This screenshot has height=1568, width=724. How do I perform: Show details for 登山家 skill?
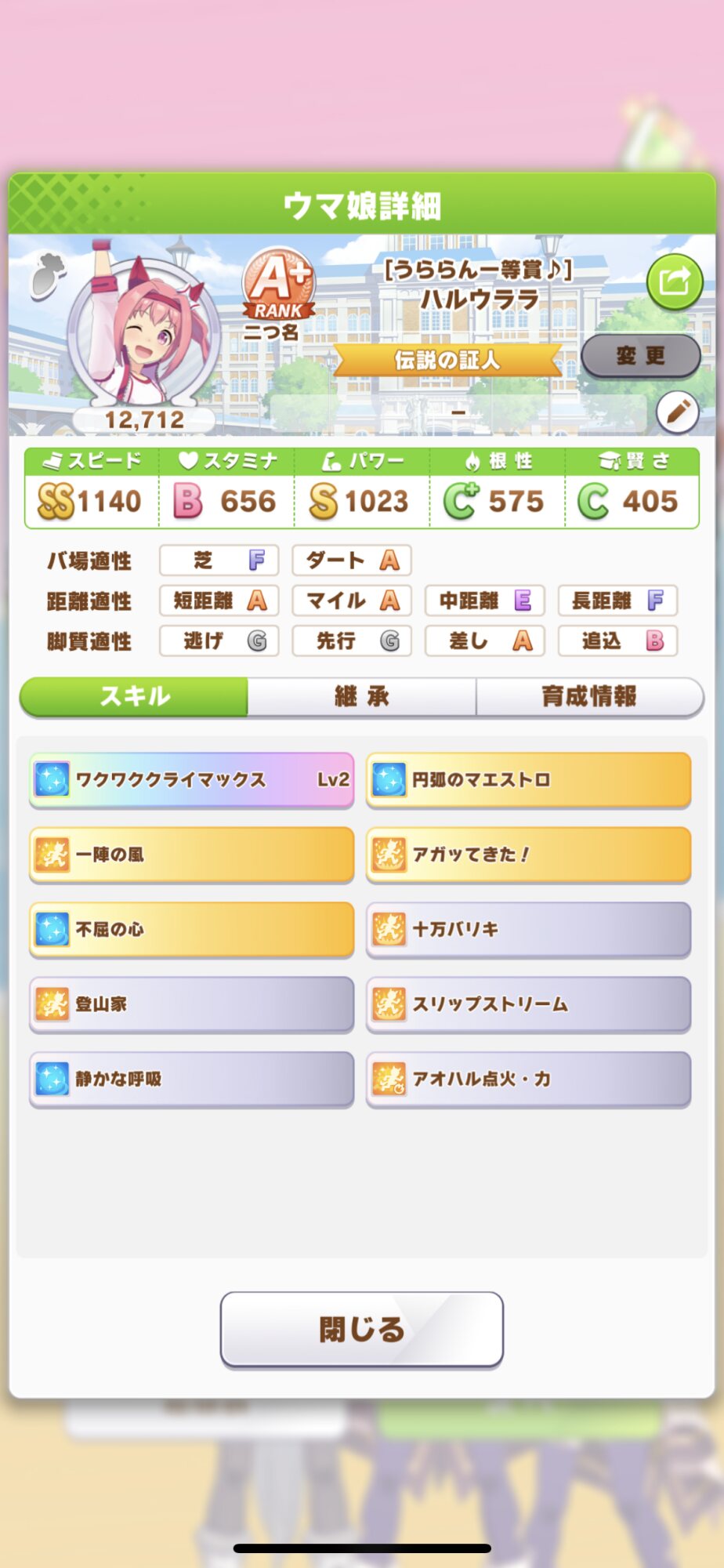coord(191,1004)
